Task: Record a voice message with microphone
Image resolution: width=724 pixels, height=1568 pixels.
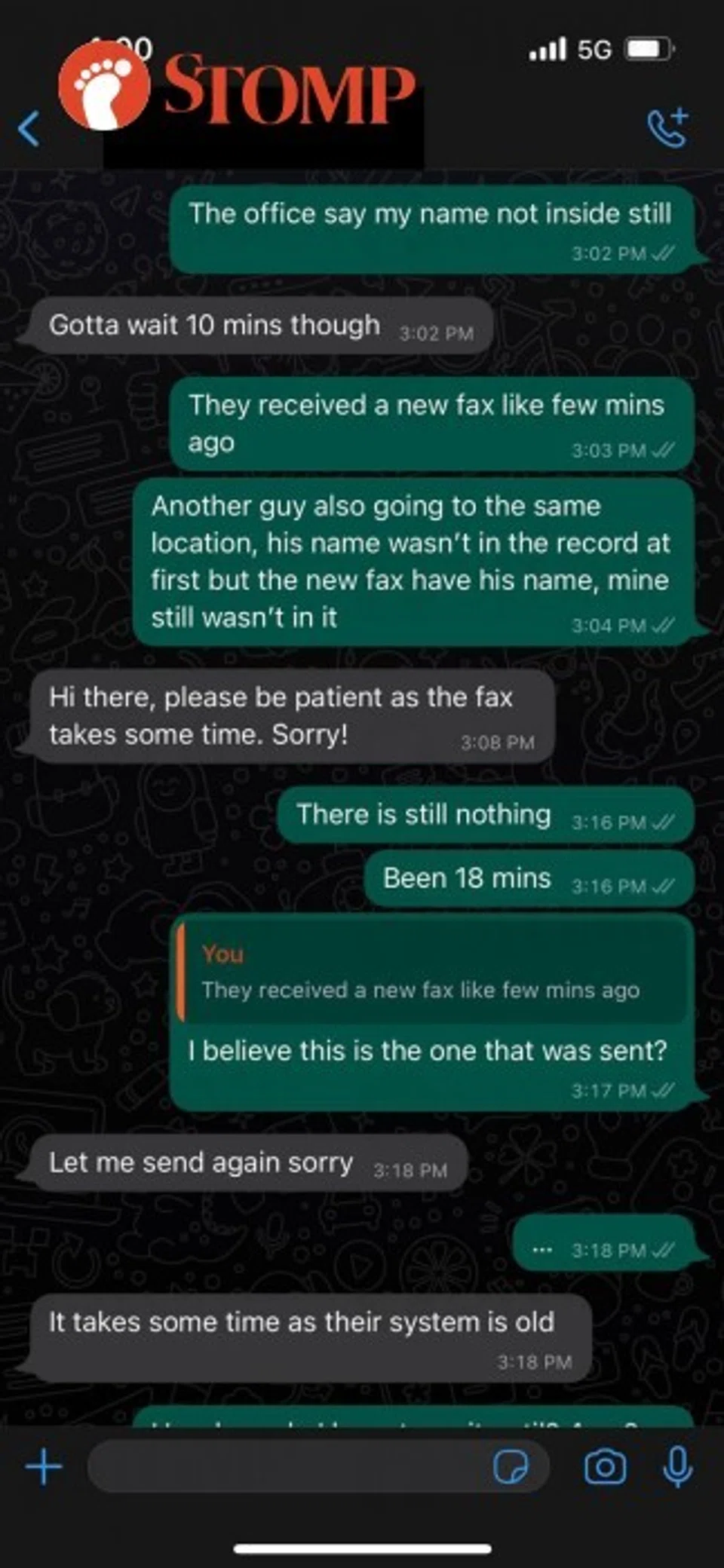Action: pyautogui.click(x=677, y=1468)
